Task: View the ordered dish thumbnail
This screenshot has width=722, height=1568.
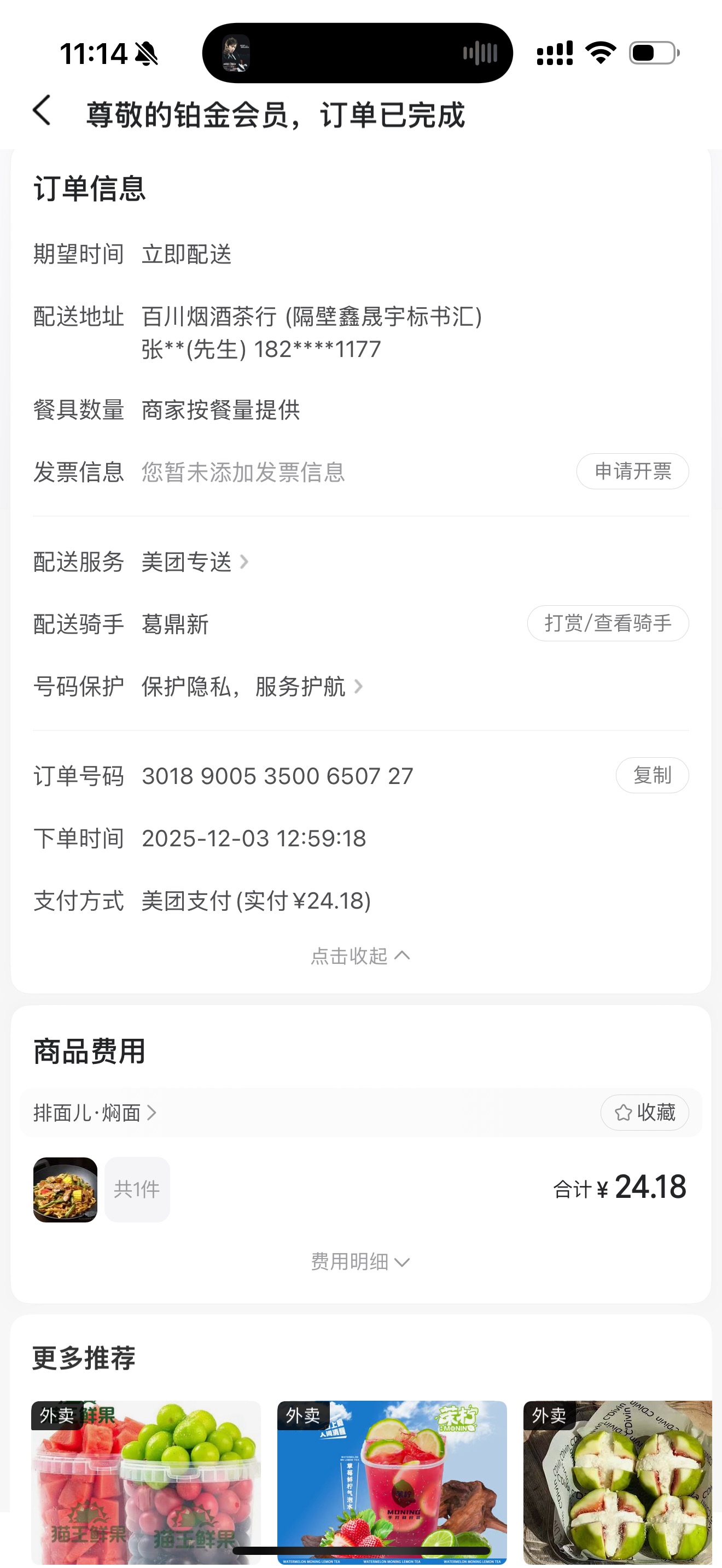Action: (65, 1189)
